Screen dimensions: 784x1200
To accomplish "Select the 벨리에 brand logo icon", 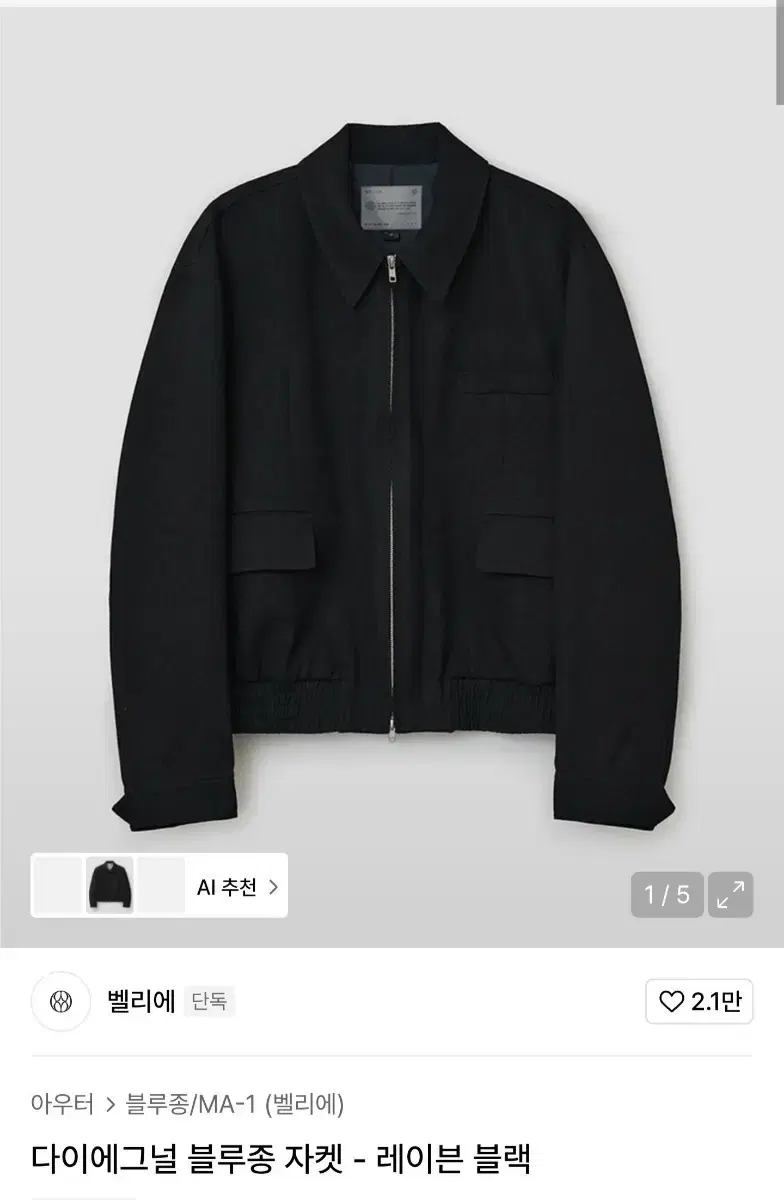I will coord(61,1001).
